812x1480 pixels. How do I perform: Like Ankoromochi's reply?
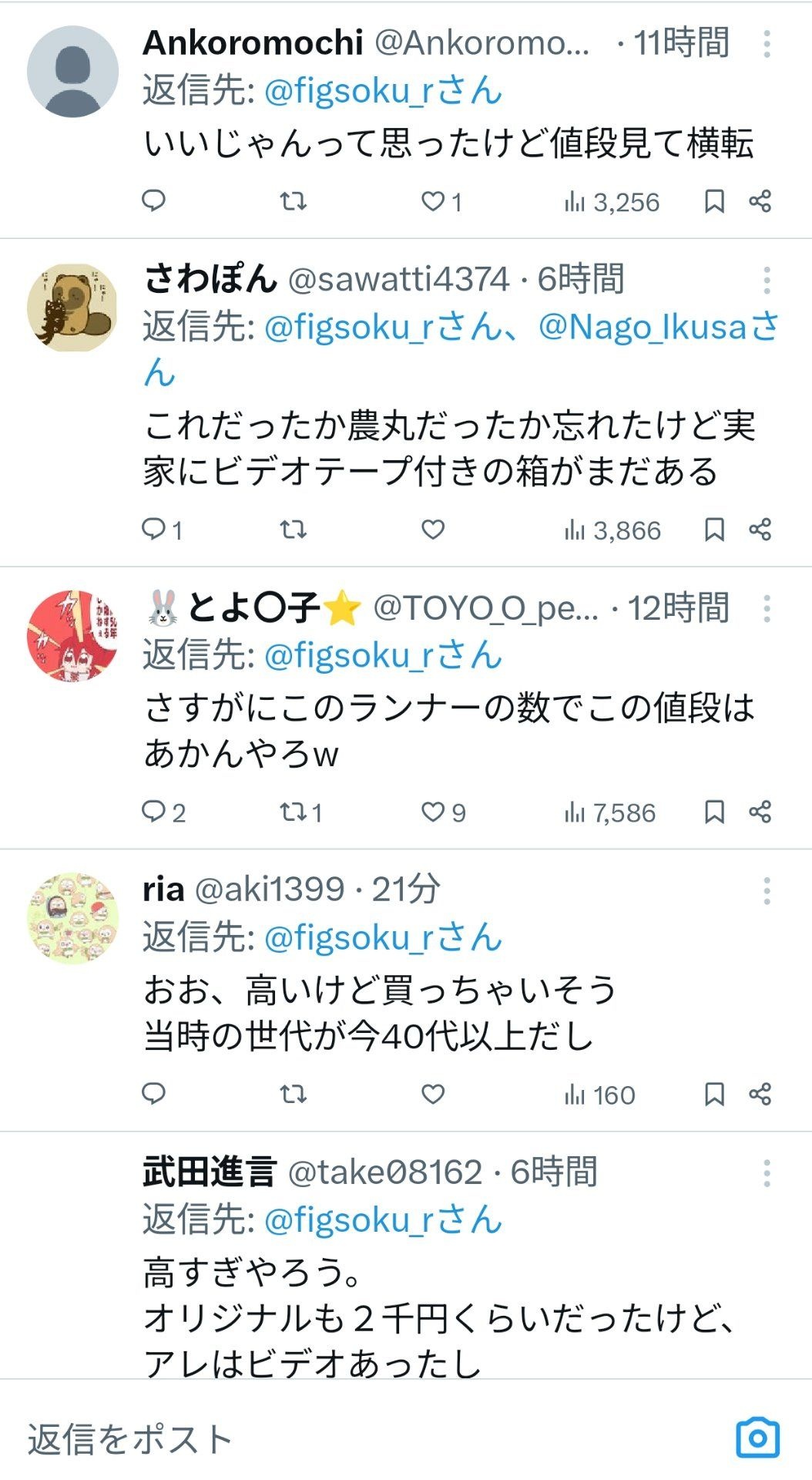point(433,202)
